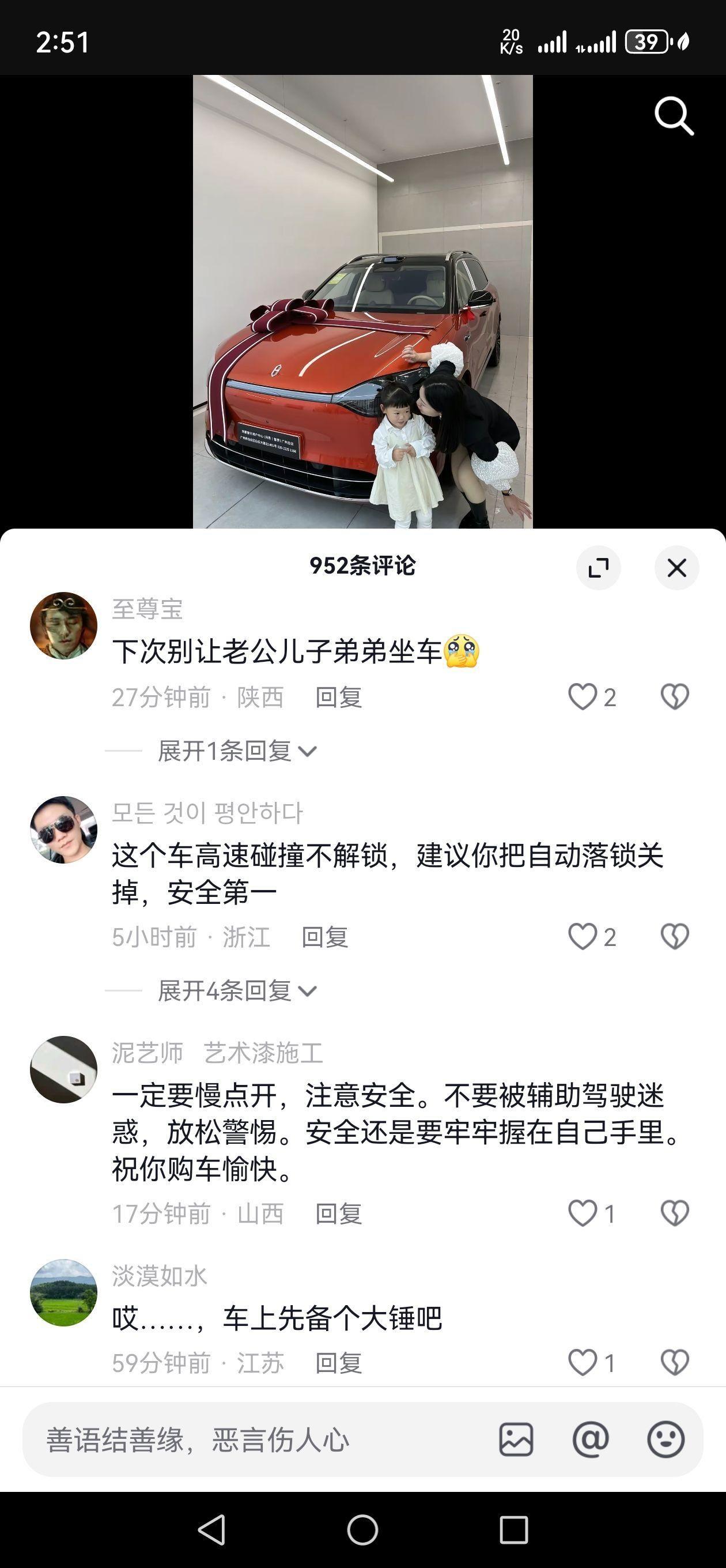Open the emoji picker
Viewport: 726px width, 1568px height.
(x=665, y=1439)
